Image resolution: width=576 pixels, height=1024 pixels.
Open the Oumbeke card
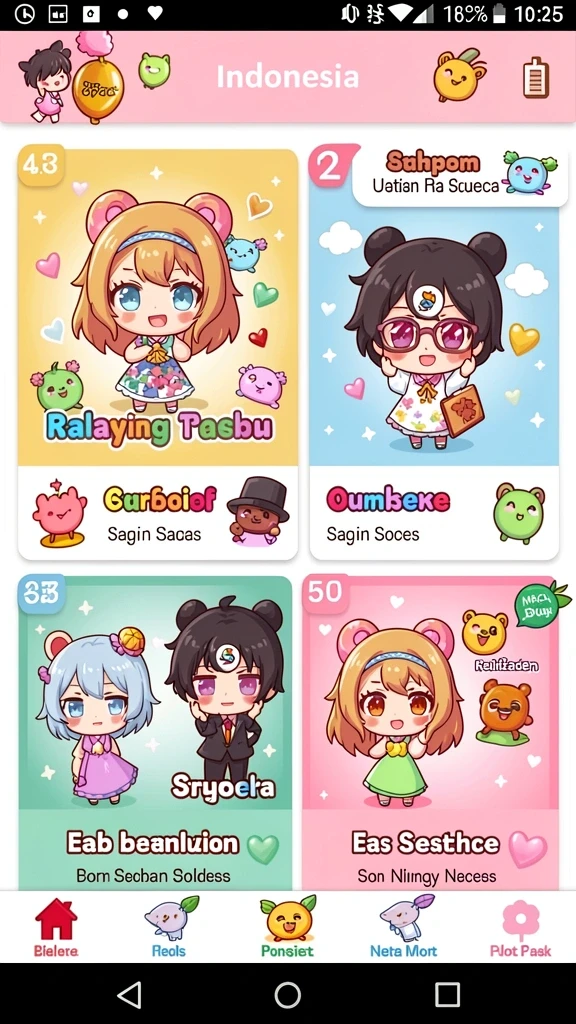tap(434, 354)
